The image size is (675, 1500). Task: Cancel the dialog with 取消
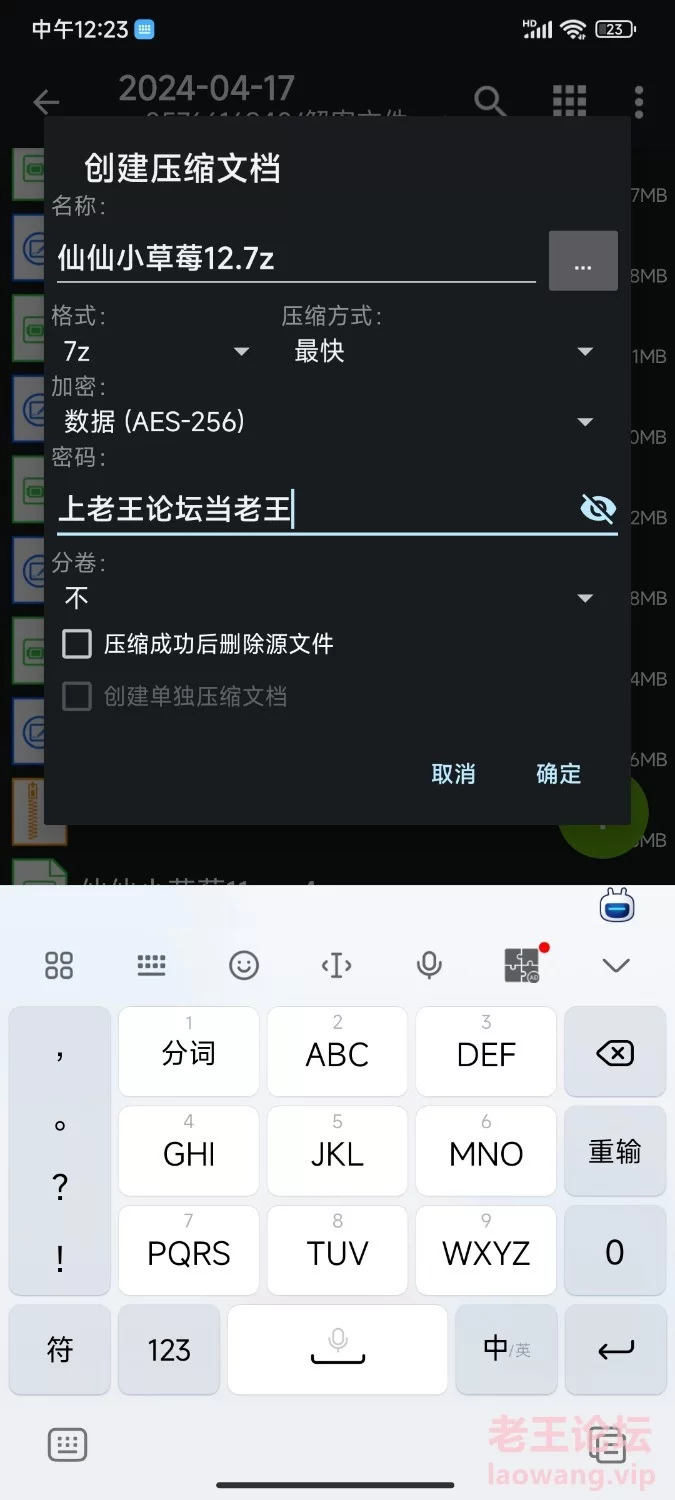[x=453, y=773]
